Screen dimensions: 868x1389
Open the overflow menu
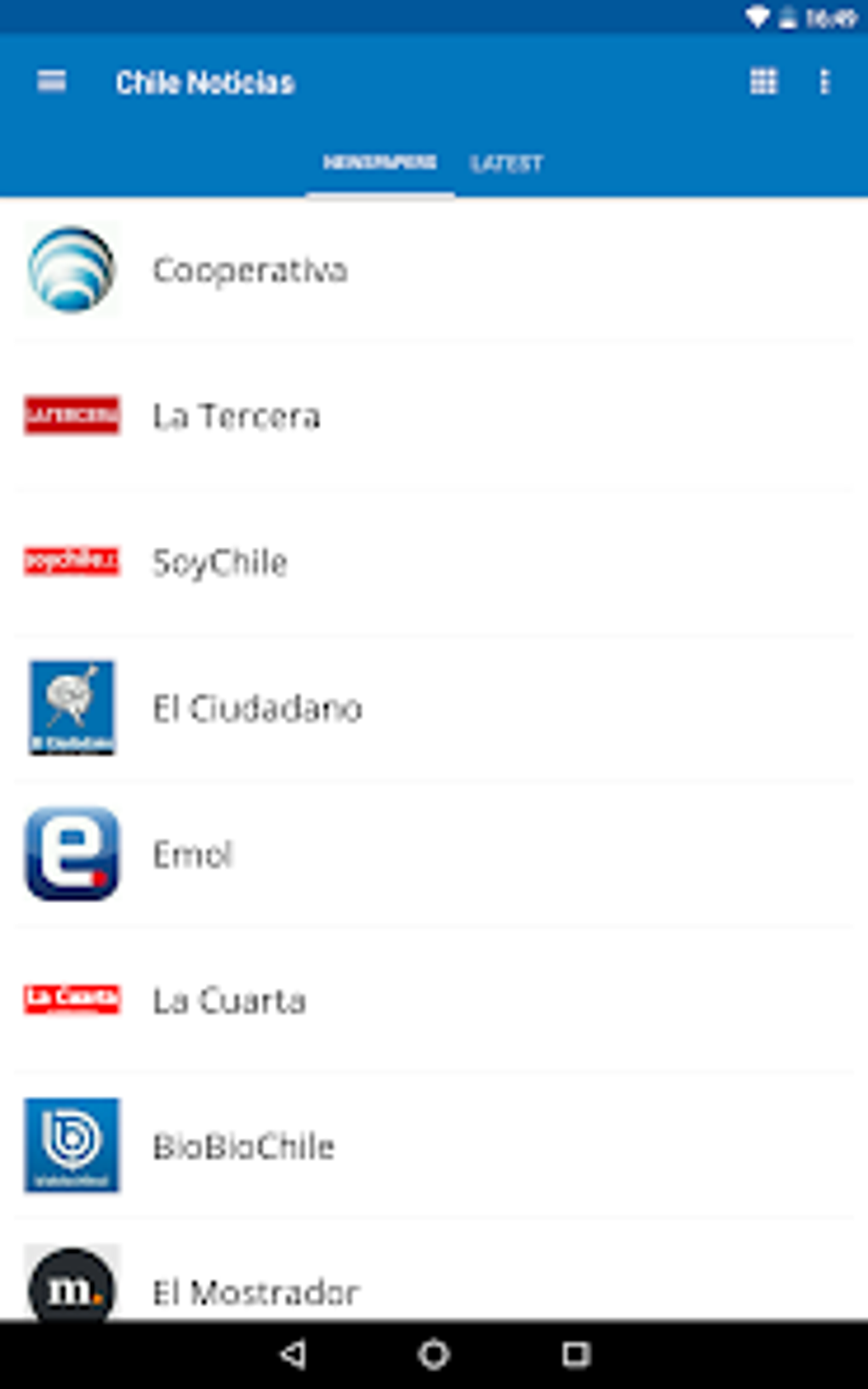(824, 82)
